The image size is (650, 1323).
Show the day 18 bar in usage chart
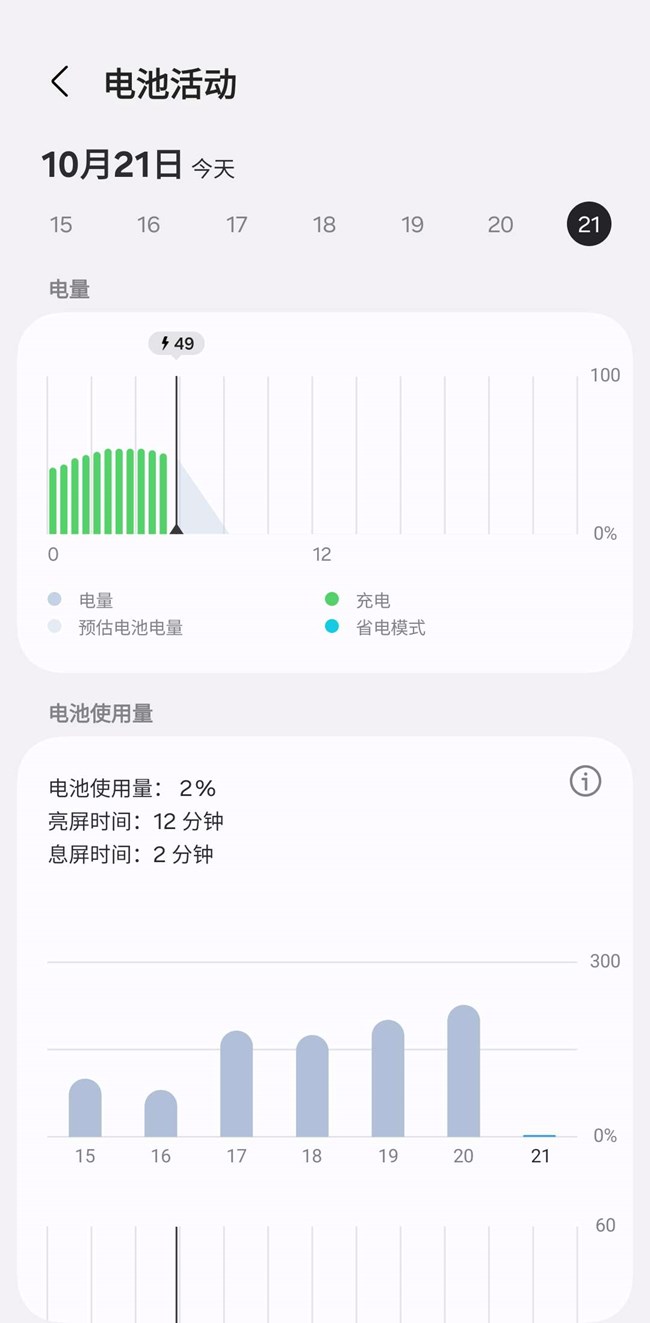312,1086
